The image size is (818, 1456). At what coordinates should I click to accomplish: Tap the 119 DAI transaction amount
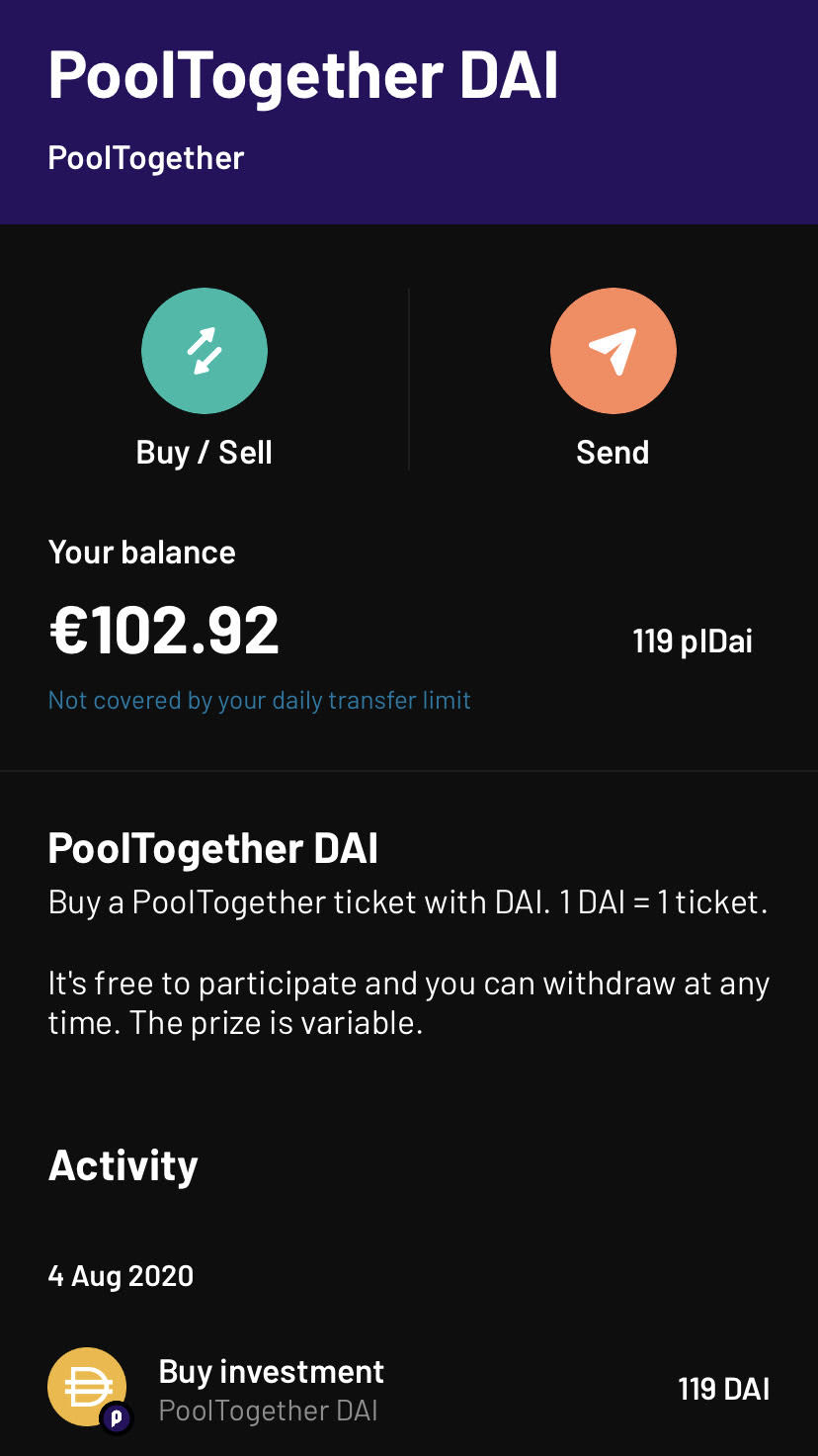(724, 1388)
